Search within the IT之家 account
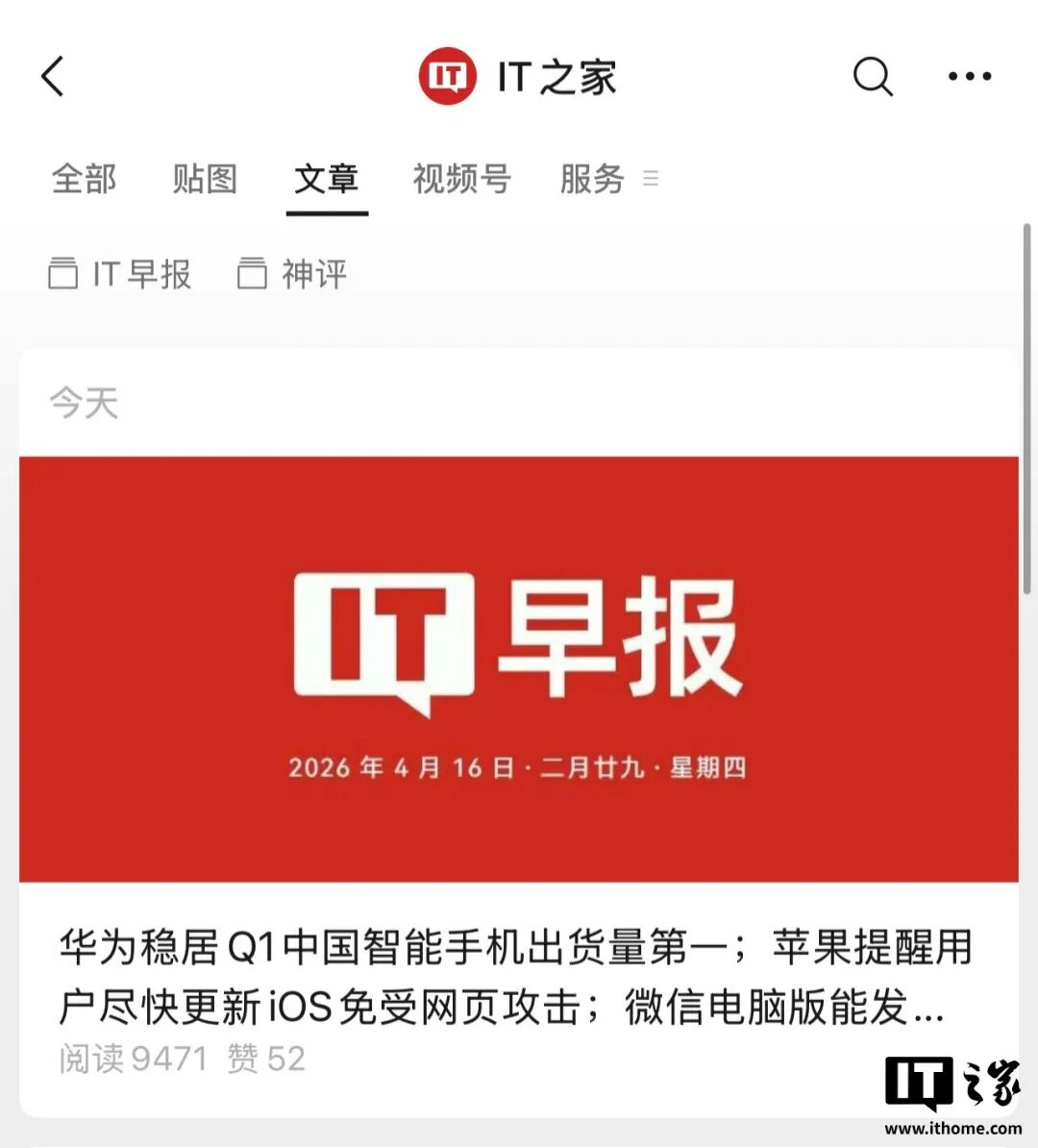Image resolution: width=1038 pixels, height=1148 pixels. (x=873, y=77)
